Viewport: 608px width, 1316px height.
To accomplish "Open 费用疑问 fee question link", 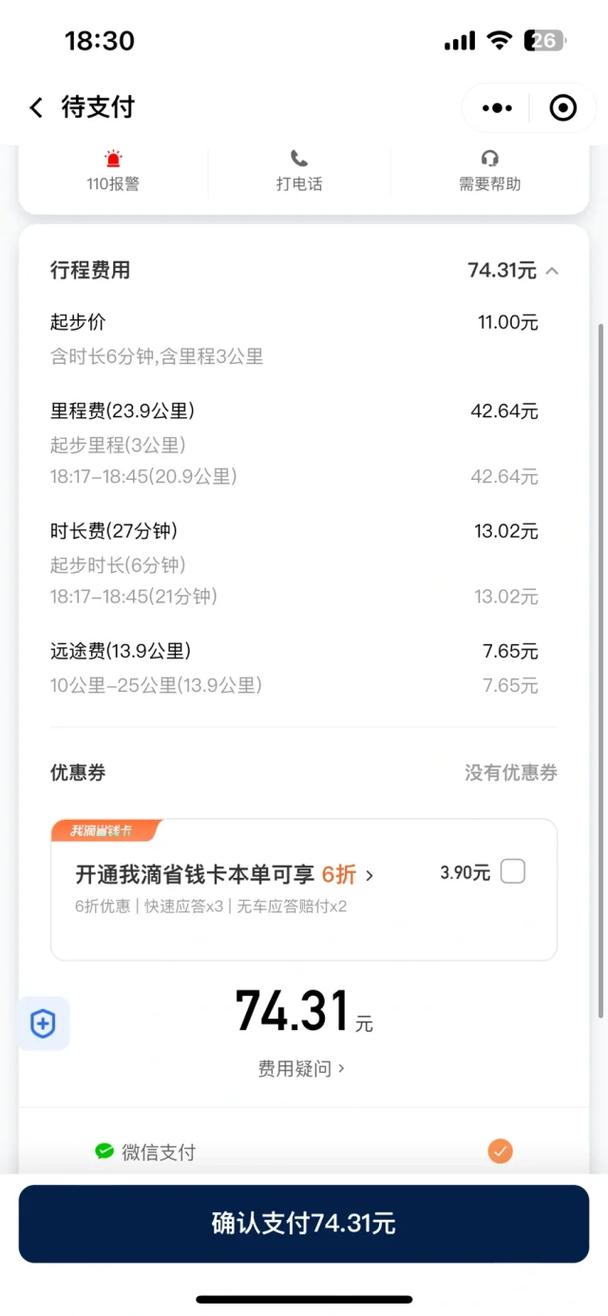I will tap(301, 1068).
